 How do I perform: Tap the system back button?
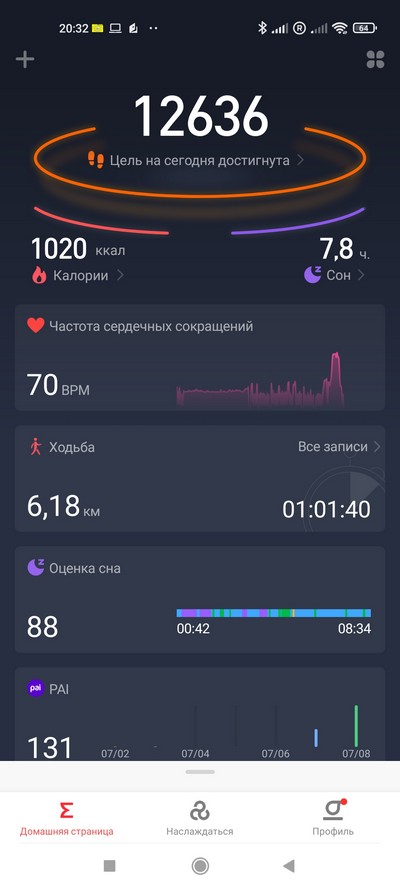289,865
